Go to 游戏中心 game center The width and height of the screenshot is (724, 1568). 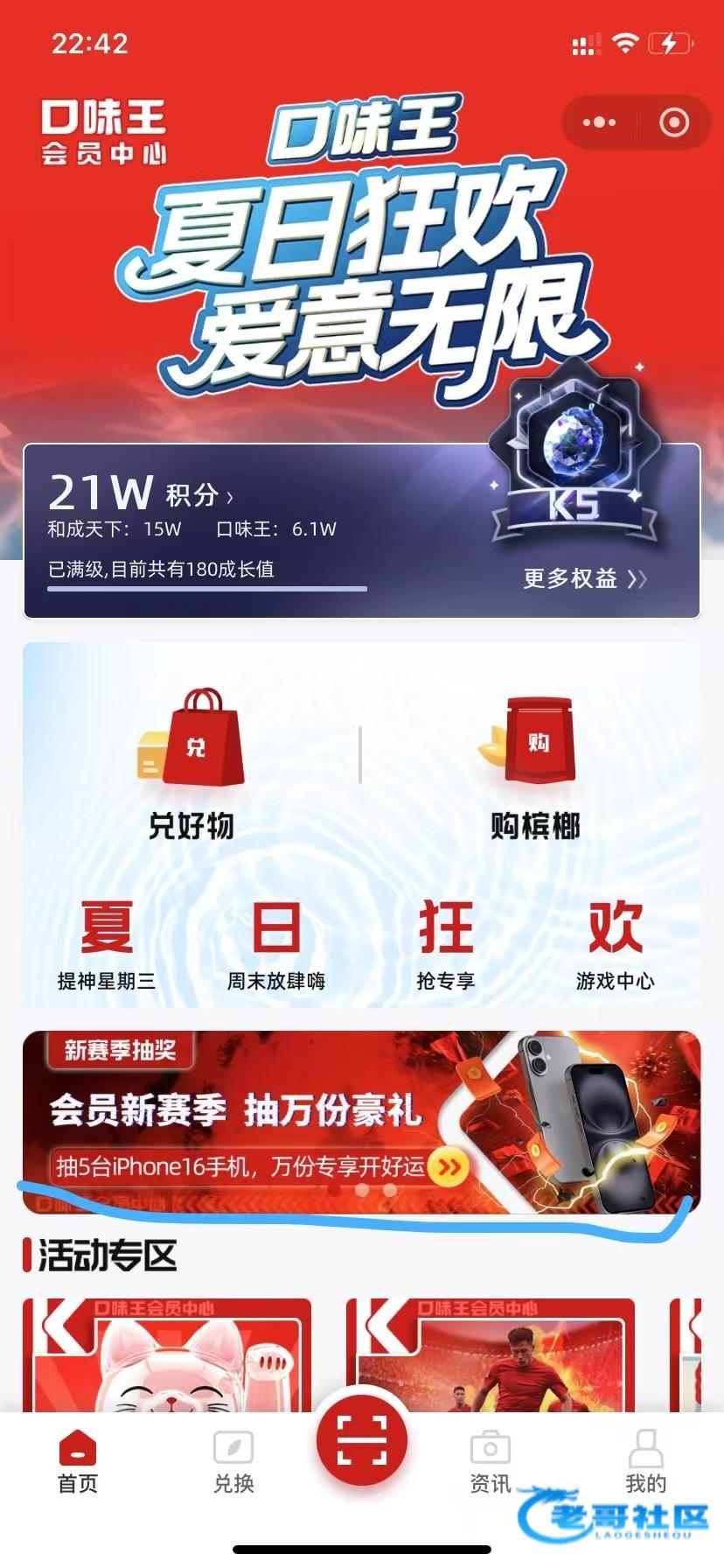[x=615, y=945]
